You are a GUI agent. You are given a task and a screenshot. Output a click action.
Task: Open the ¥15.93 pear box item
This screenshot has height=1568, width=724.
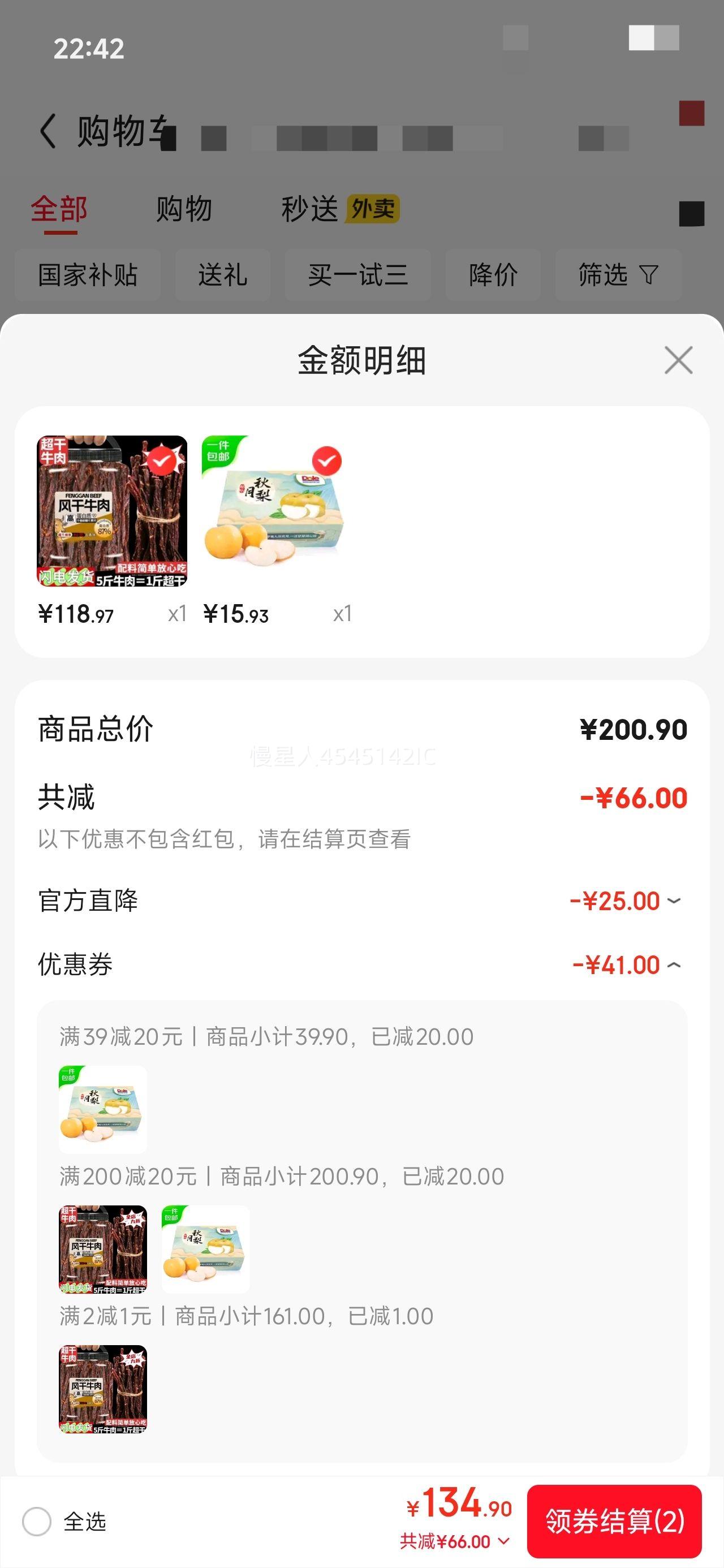pos(272,511)
